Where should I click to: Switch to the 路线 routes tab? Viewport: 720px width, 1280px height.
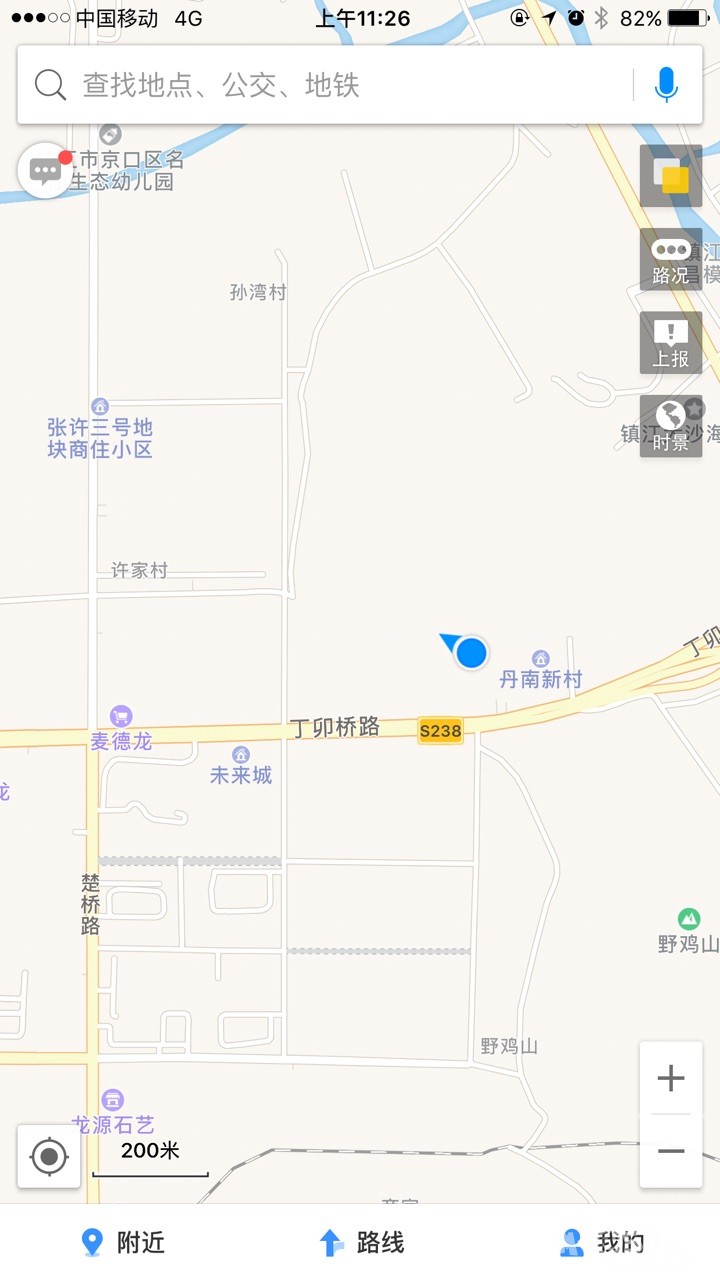(x=361, y=1243)
